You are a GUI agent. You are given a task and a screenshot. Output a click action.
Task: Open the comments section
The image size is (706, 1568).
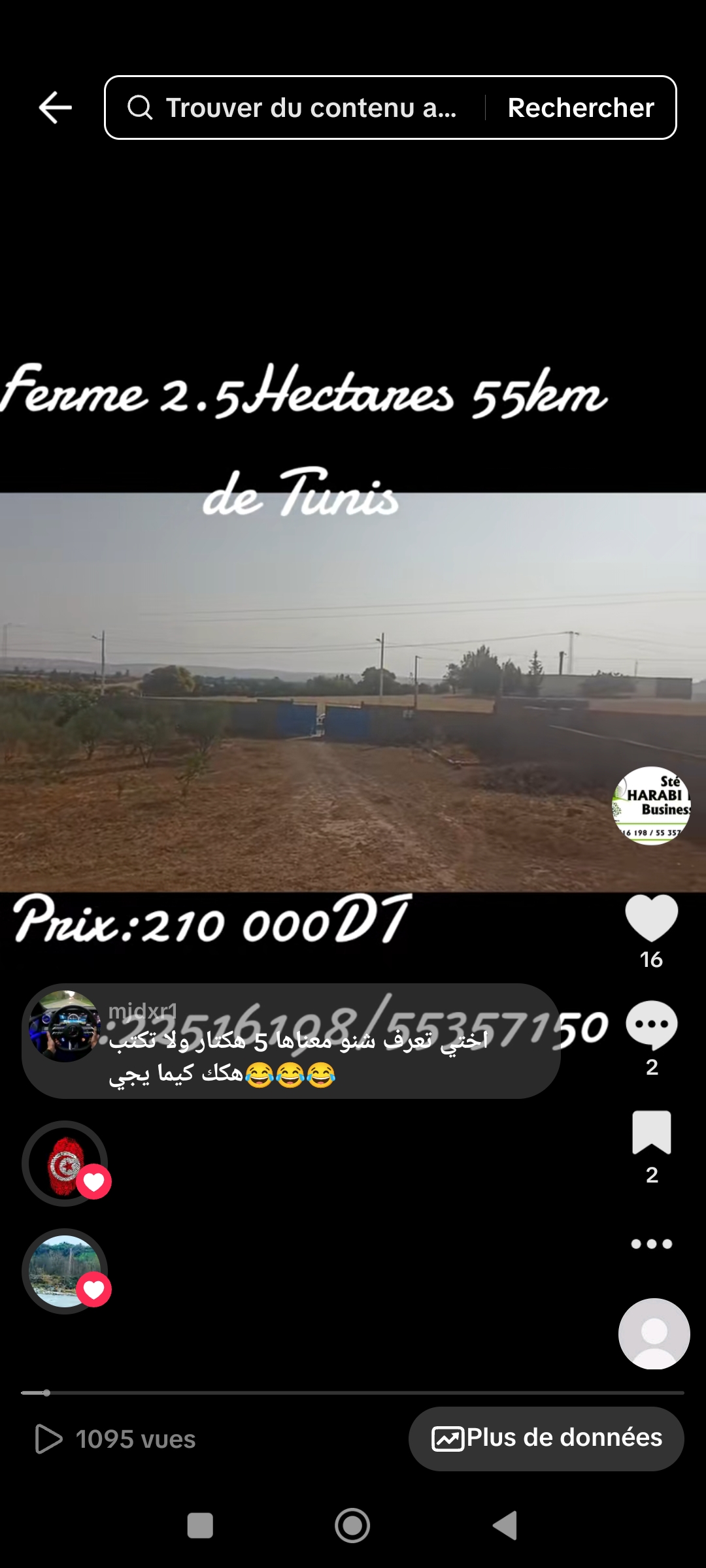[x=651, y=1026]
